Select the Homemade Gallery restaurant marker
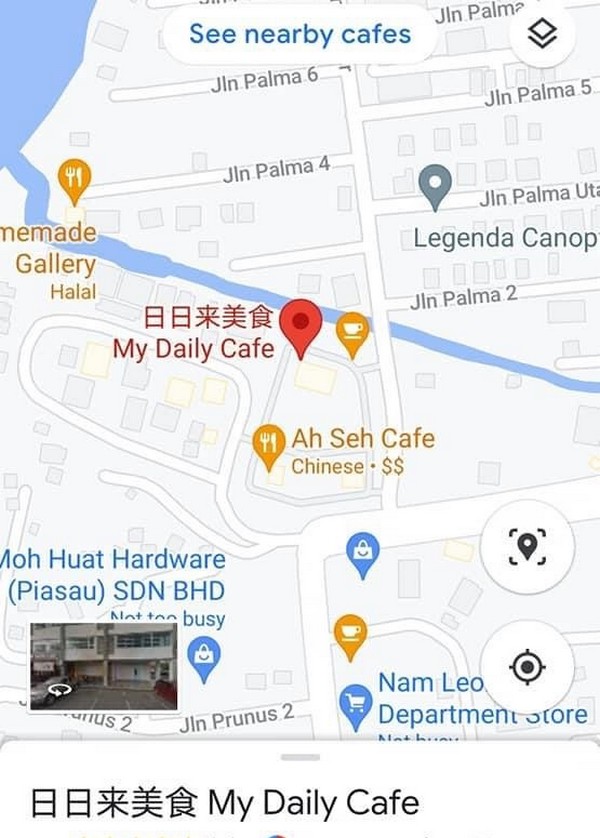Image resolution: width=600 pixels, height=838 pixels. (74, 180)
